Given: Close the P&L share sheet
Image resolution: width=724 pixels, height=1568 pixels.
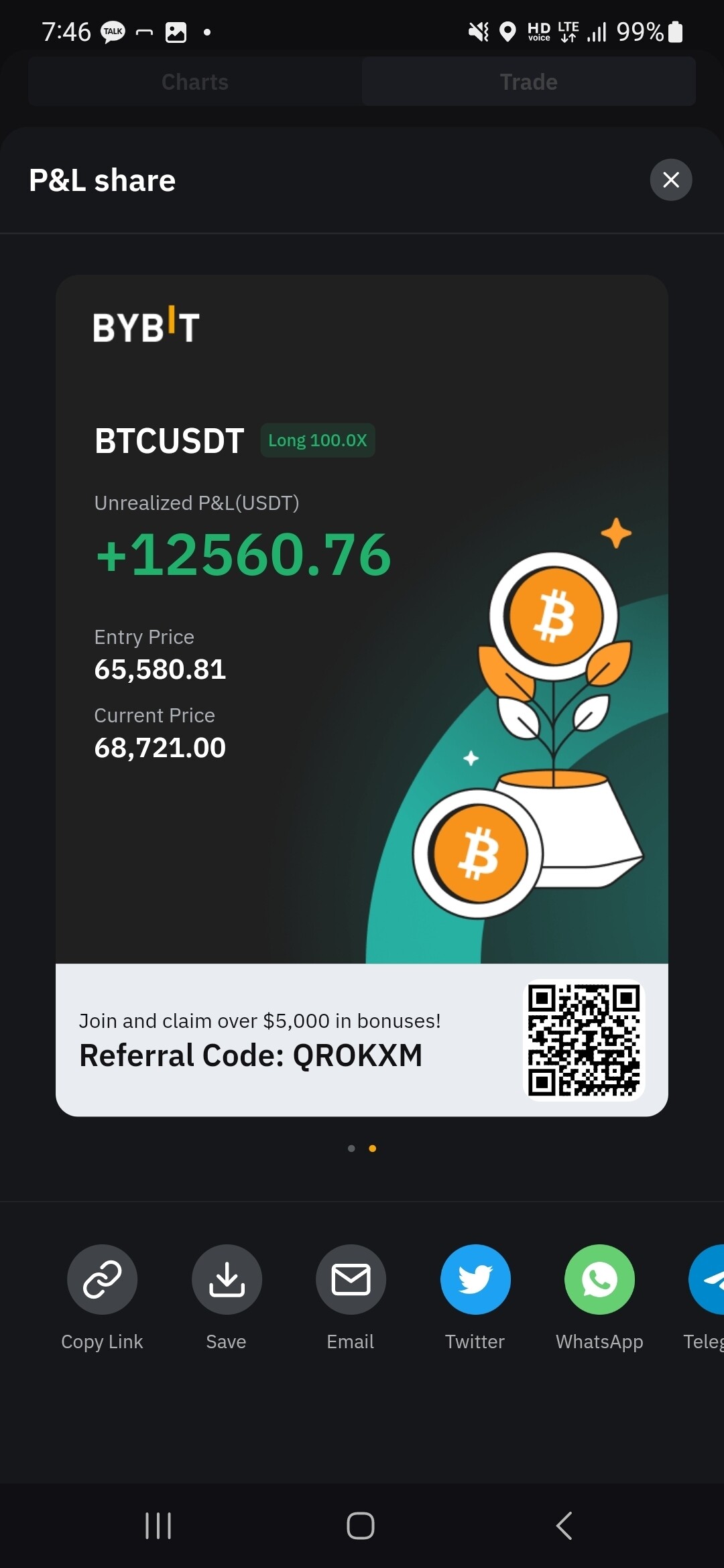Looking at the screenshot, I should [670, 180].
